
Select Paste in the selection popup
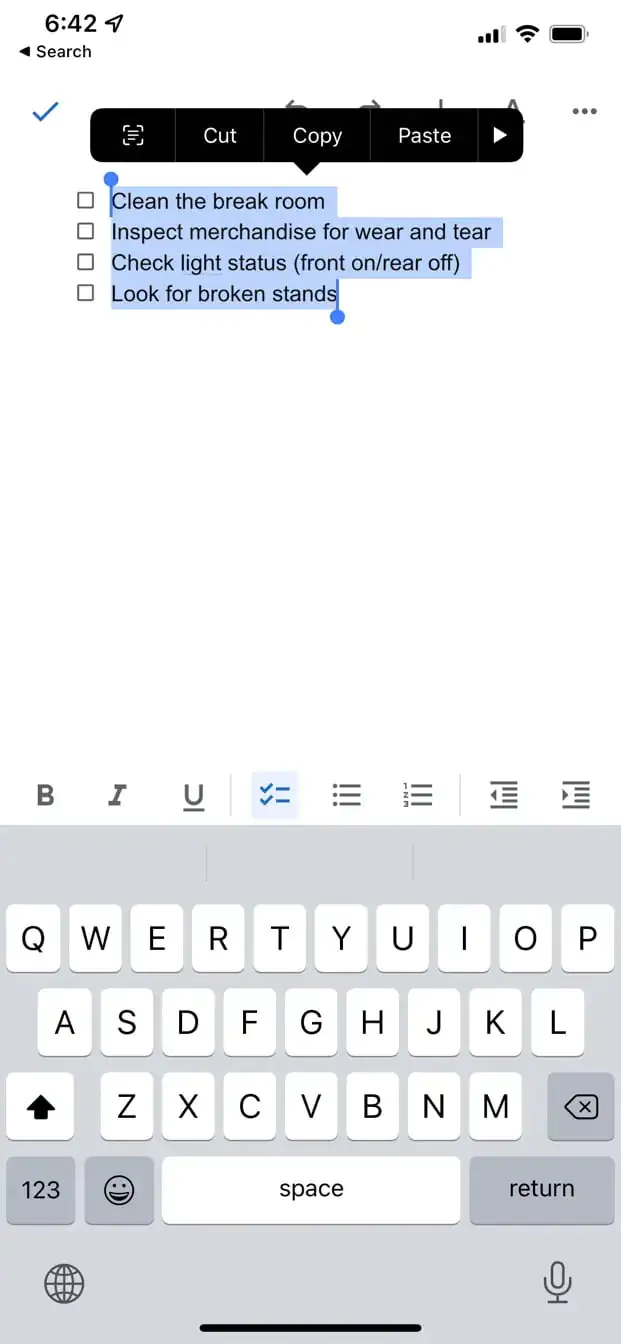[x=424, y=136]
